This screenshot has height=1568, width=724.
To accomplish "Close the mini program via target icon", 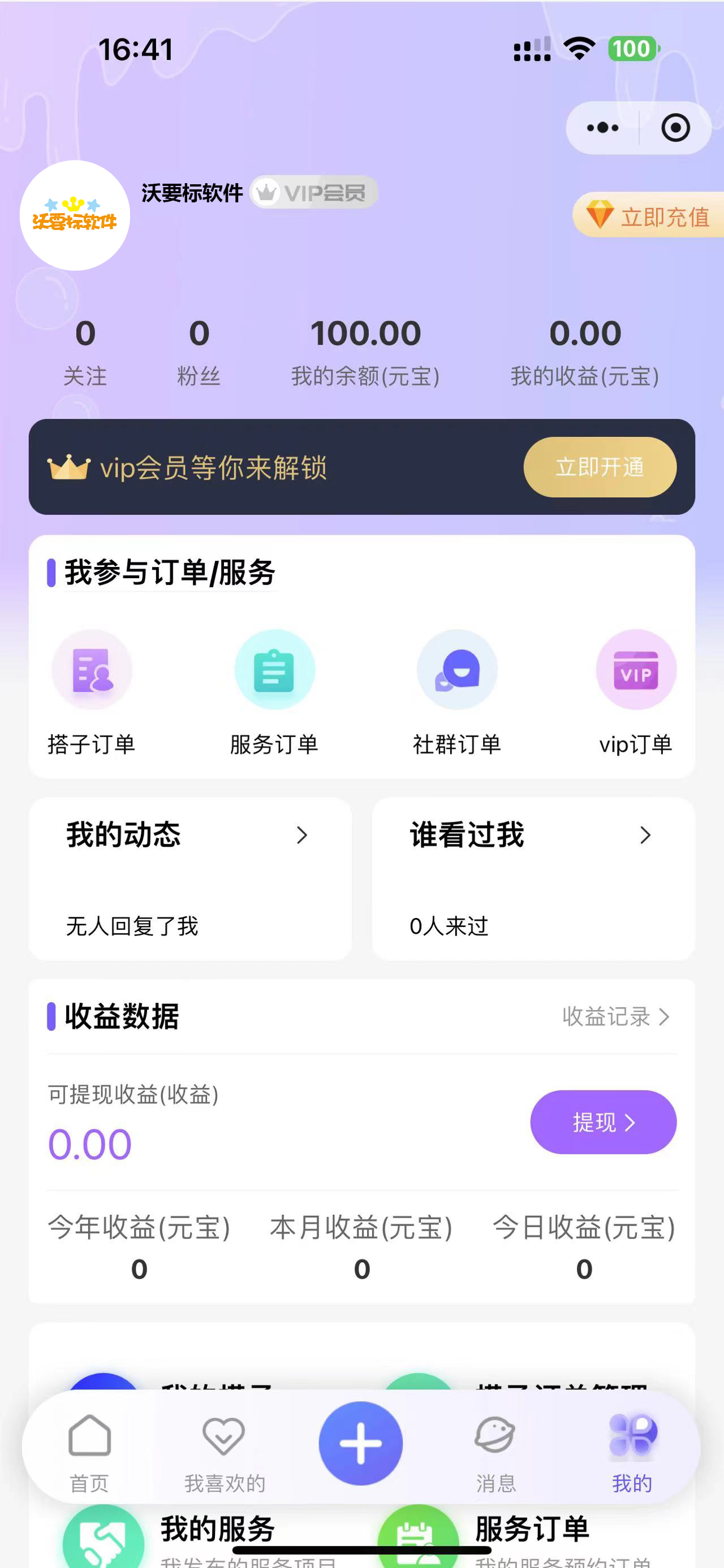I will coord(675,128).
